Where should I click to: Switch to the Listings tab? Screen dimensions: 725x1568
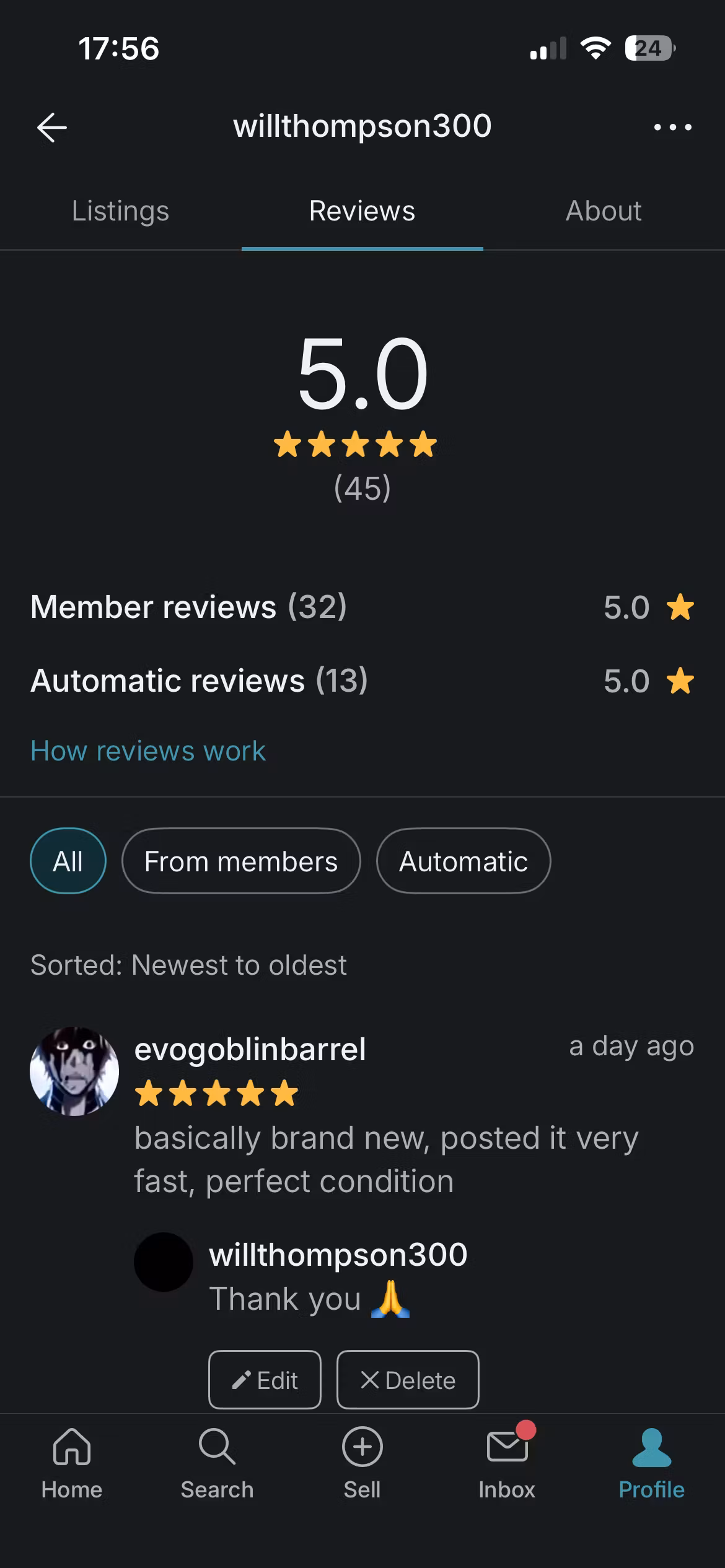(x=120, y=211)
